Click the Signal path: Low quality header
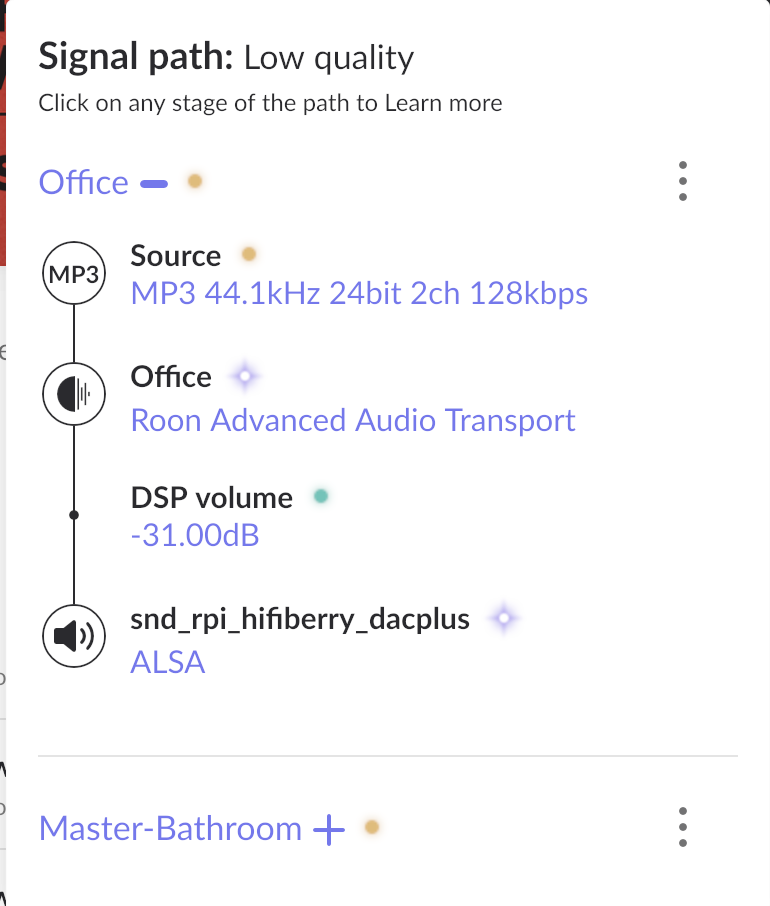 (226, 57)
